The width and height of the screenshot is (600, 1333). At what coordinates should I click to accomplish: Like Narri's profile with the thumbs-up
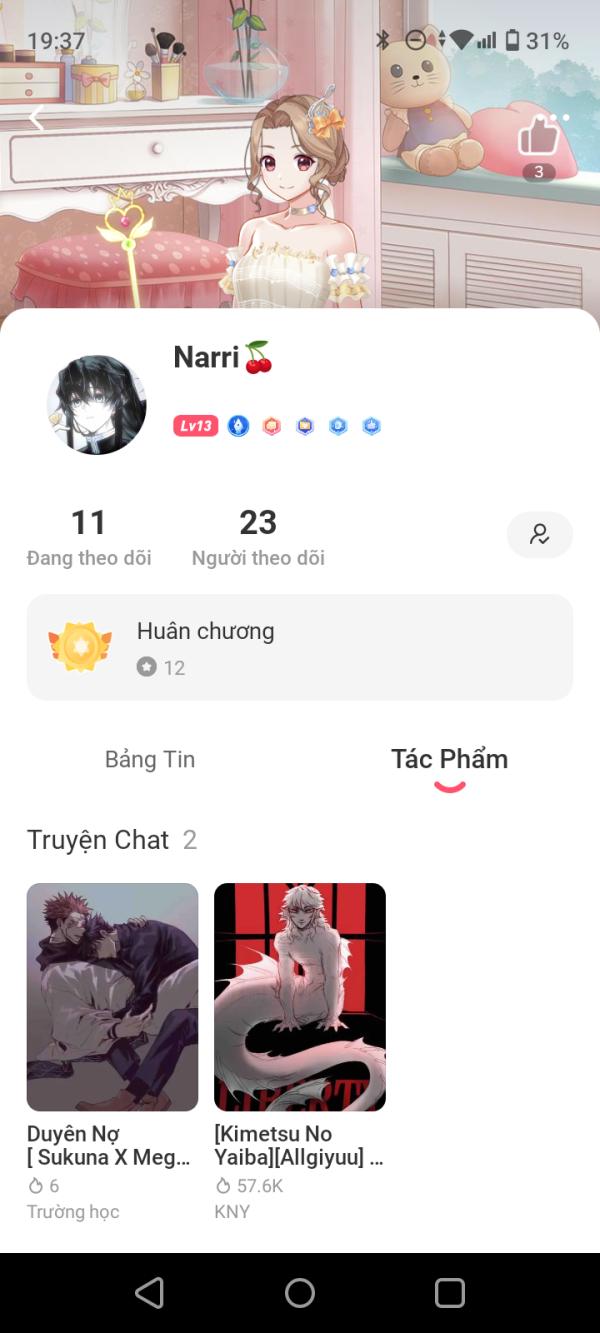pyautogui.click(x=538, y=137)
